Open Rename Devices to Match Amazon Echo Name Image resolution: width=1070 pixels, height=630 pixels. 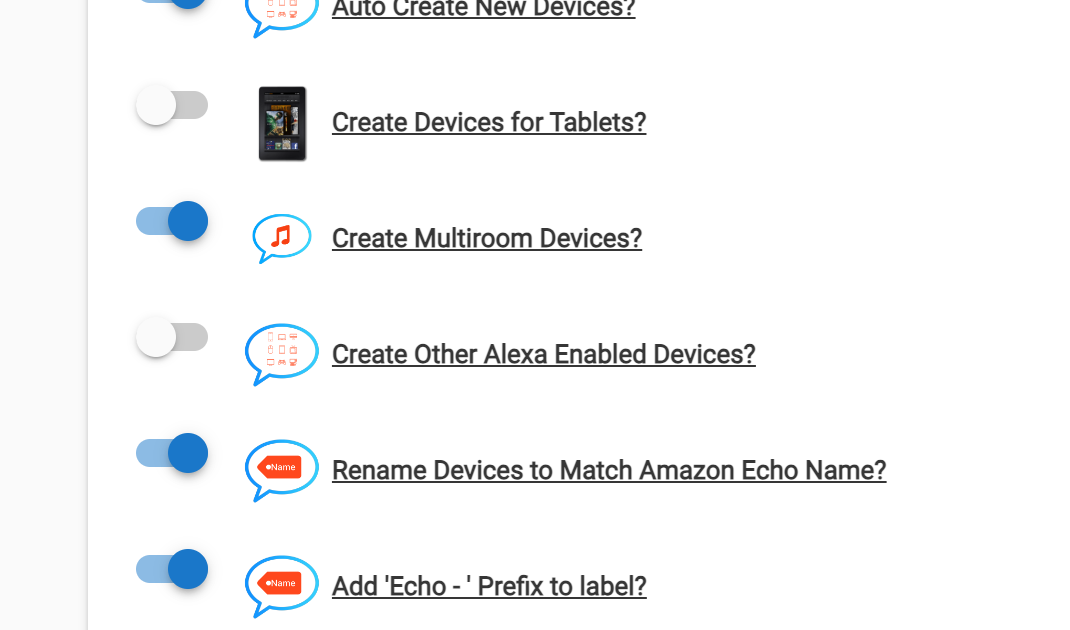click(x=609, y=470)
